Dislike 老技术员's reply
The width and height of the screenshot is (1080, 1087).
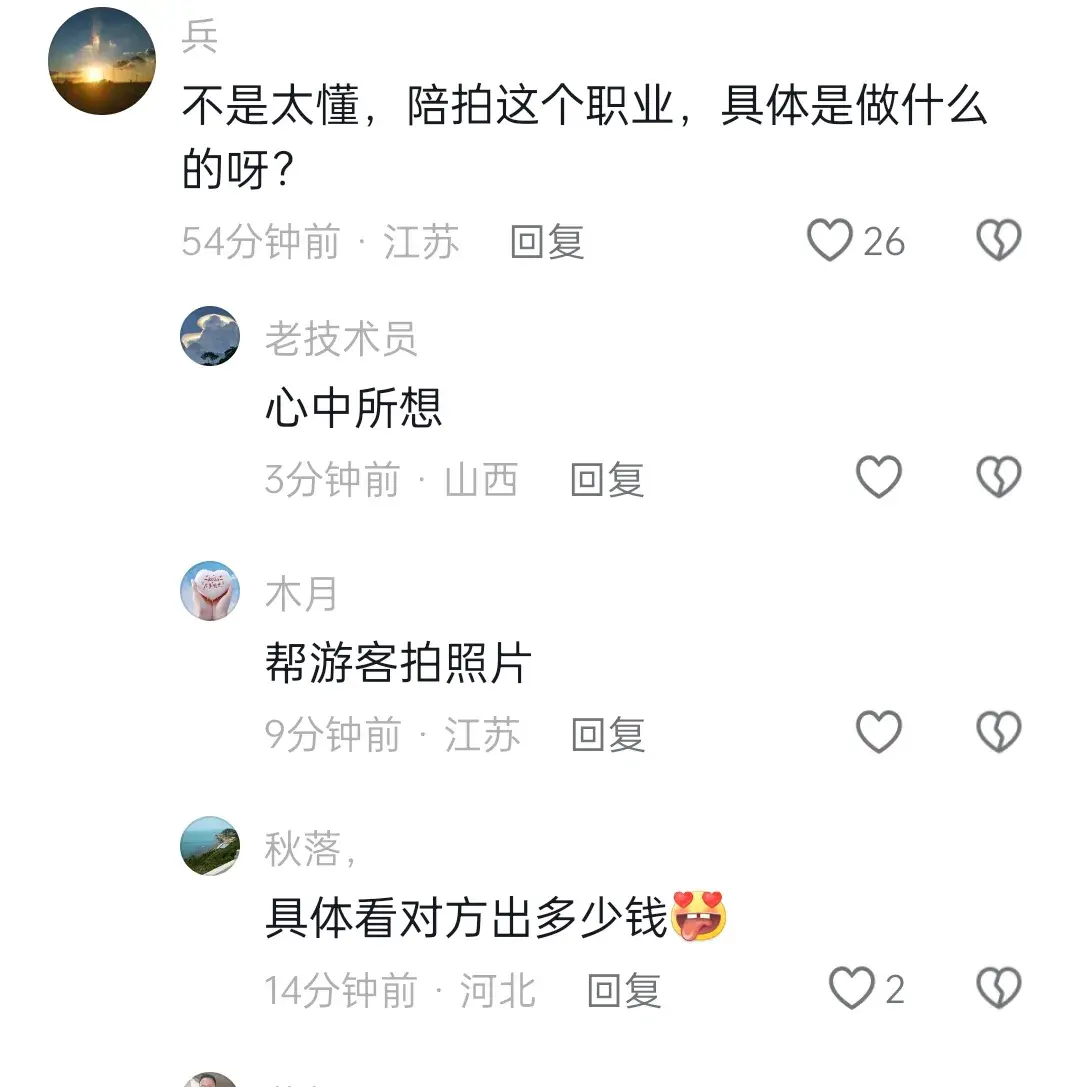coord(998,477)
